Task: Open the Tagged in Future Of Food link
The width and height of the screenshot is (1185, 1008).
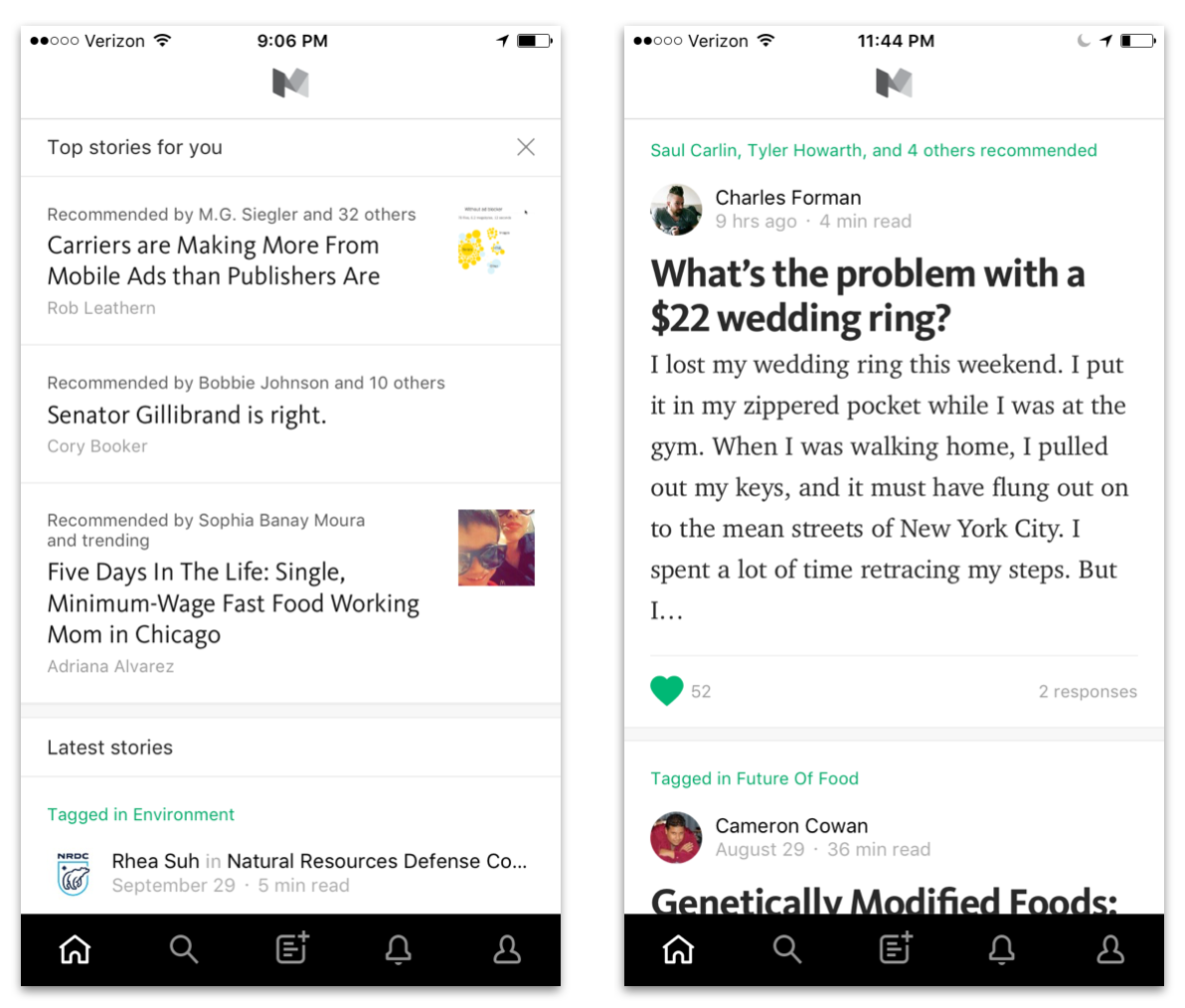Action: point(755,778)
